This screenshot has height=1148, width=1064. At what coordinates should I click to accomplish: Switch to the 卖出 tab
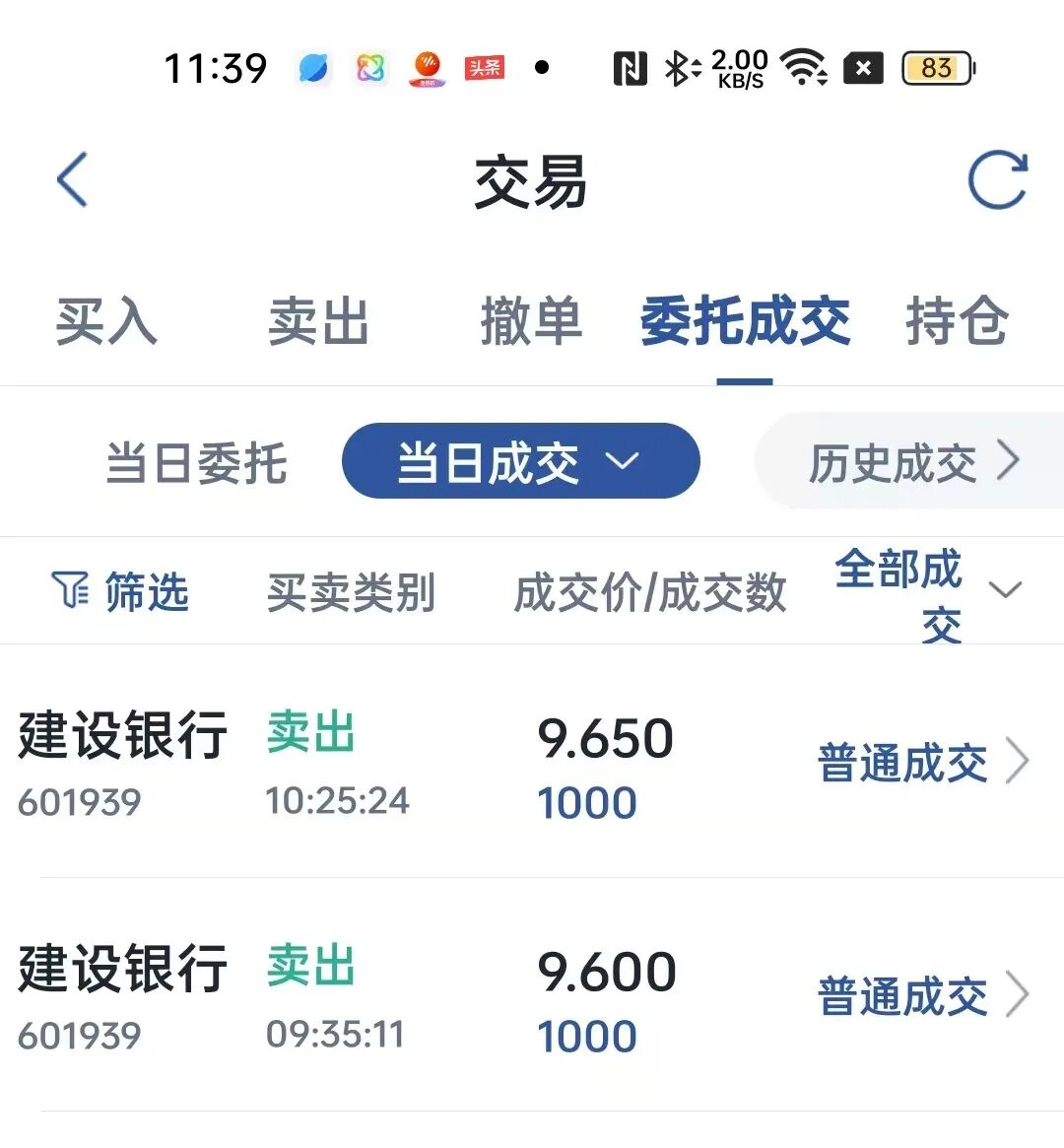318,322
